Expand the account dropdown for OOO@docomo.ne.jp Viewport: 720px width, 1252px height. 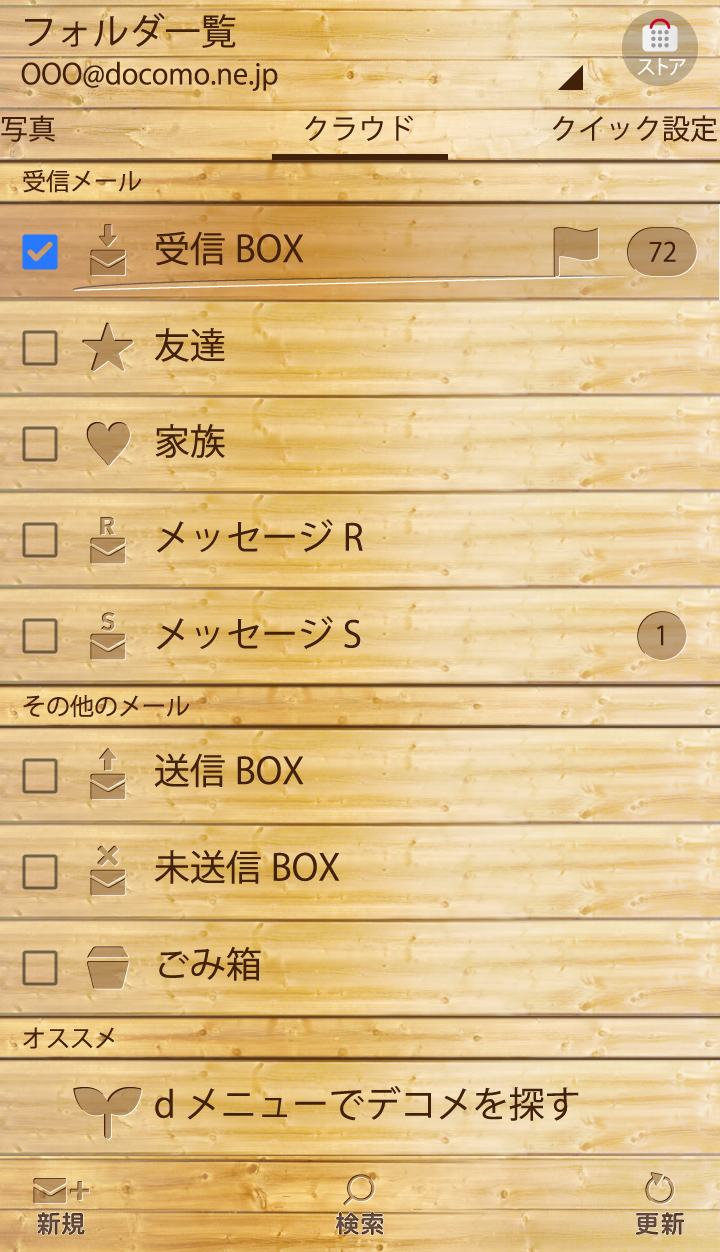coord(570,78)
